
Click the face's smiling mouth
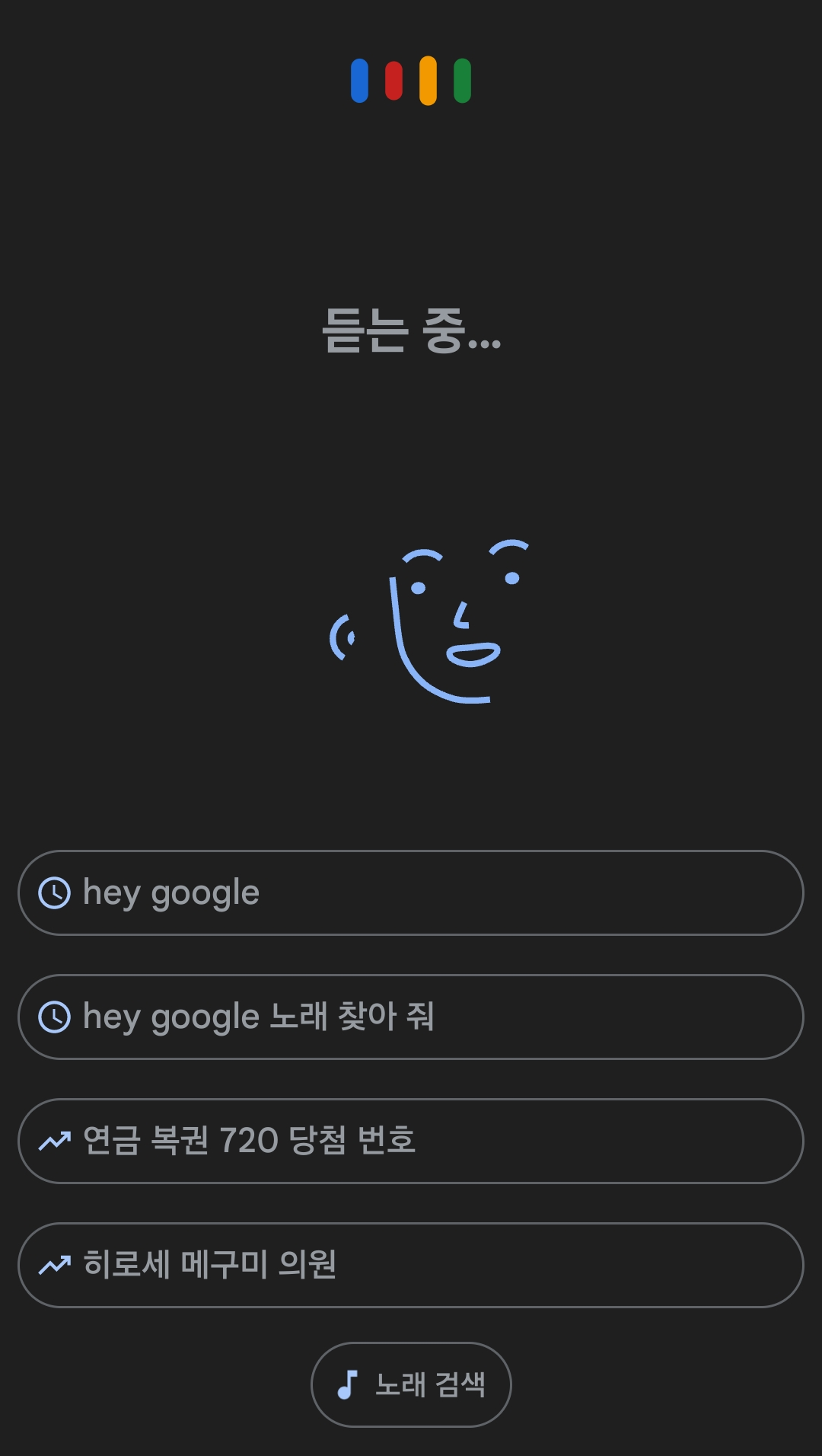[472, 655]
